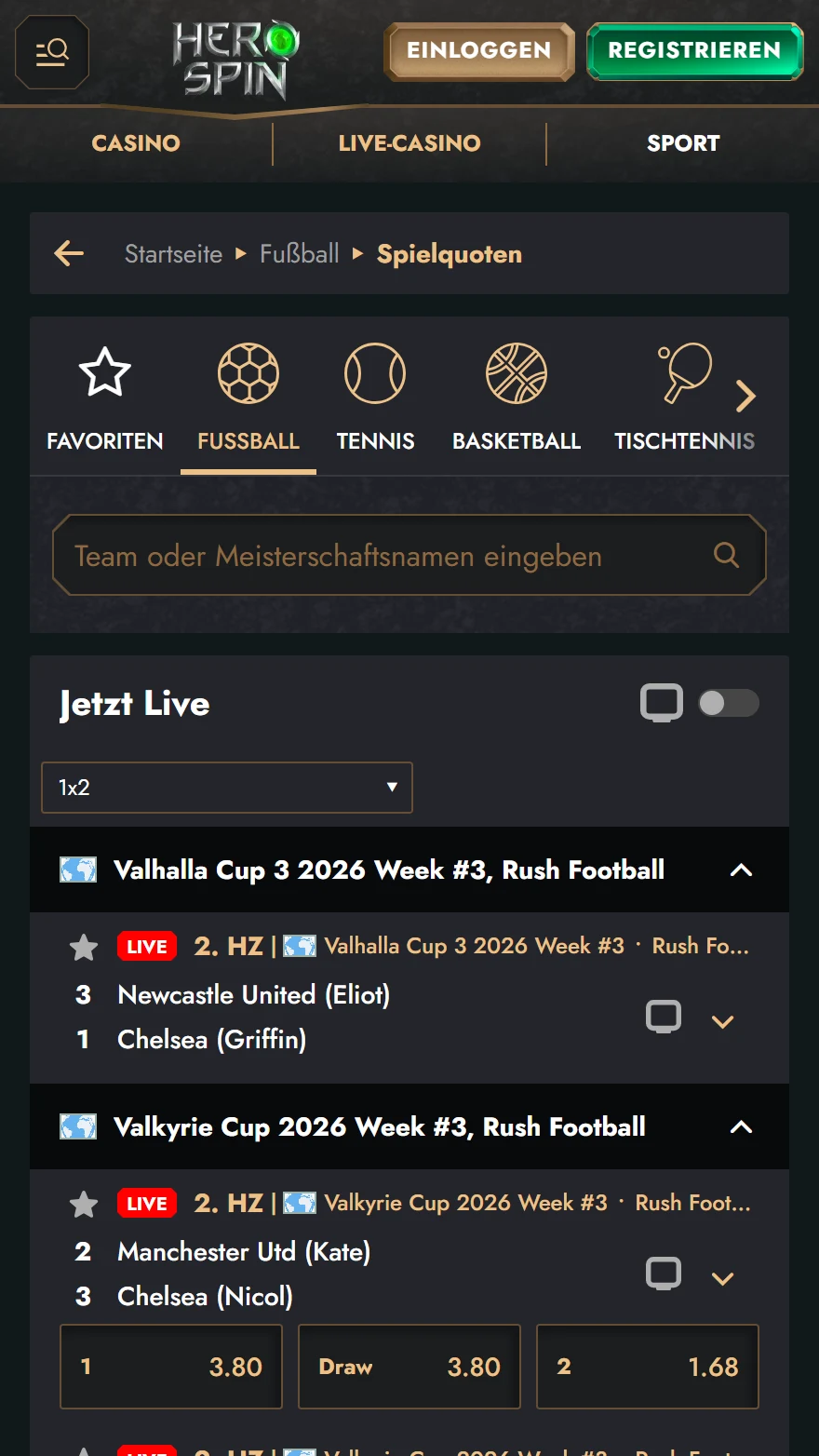
Task: Switch to the SPORT tab
Action: tap(682, 143)
